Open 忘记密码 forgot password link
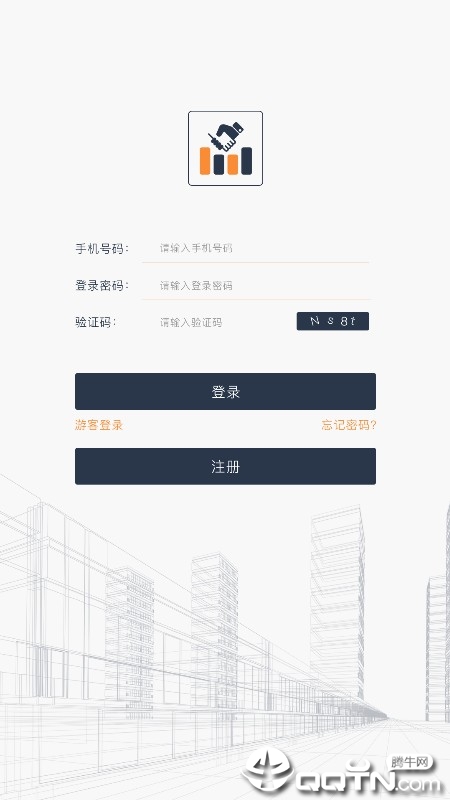Viewport: 450px width, 800px height. pyautogui.click(x=349, y=424)
